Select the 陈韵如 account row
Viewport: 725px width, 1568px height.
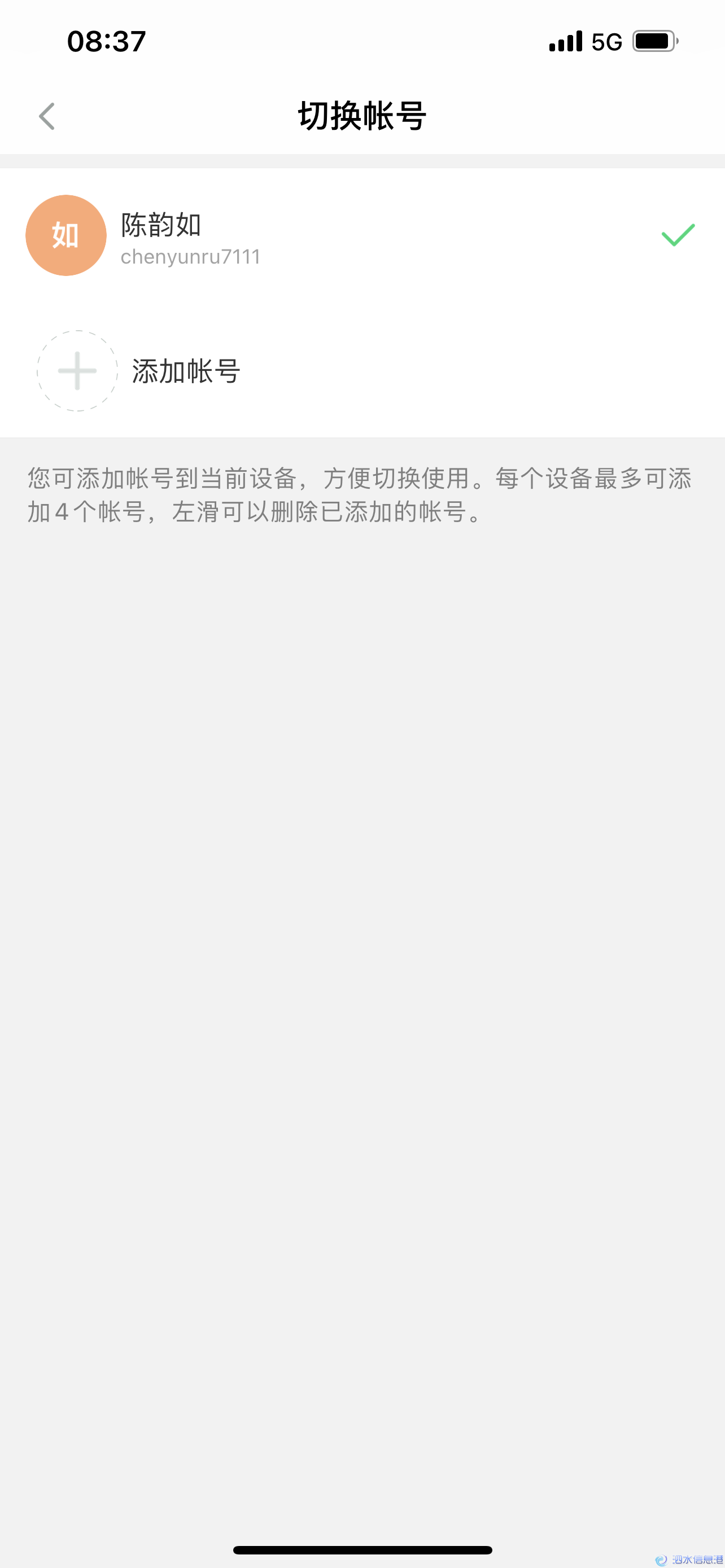point(362,235)
